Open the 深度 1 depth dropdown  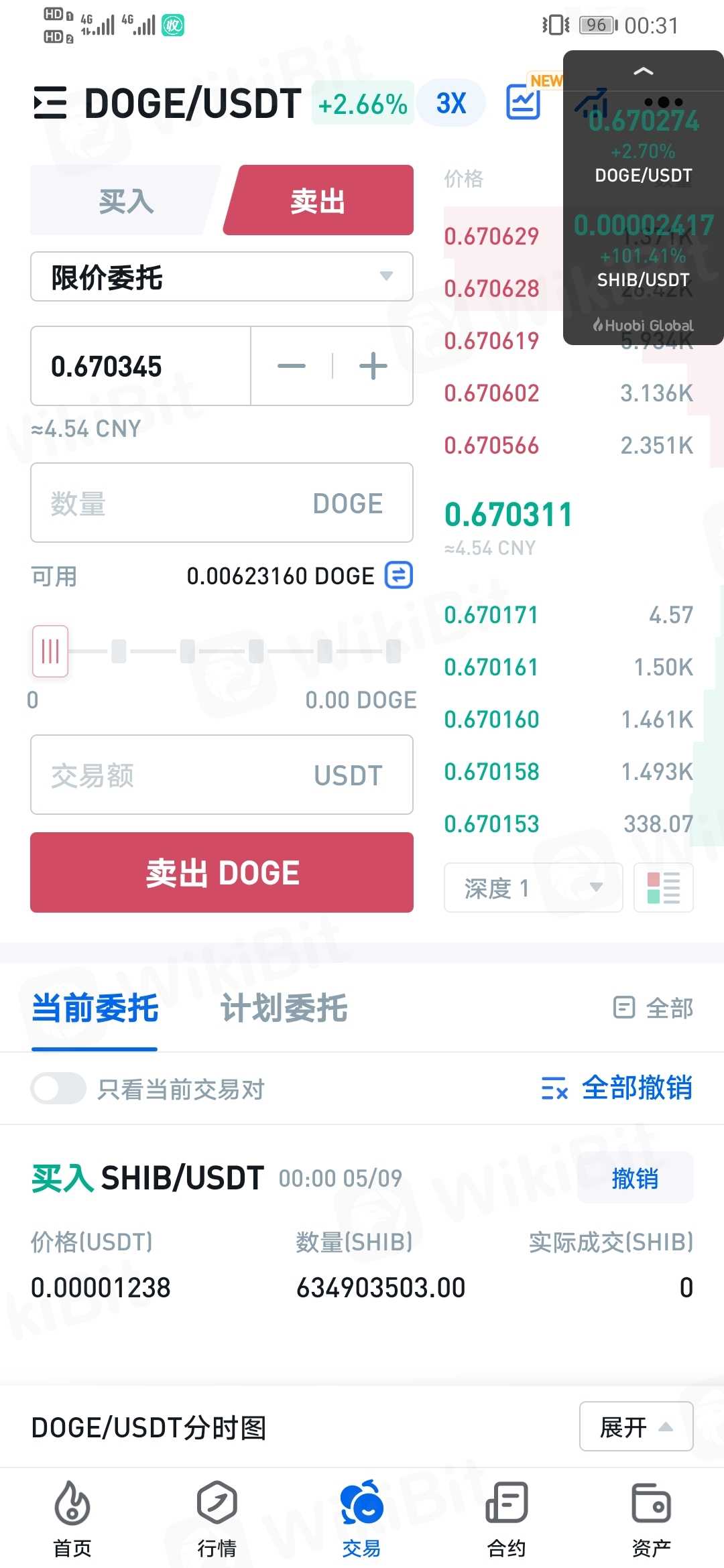pyautogui.click(x=533, y=888)
